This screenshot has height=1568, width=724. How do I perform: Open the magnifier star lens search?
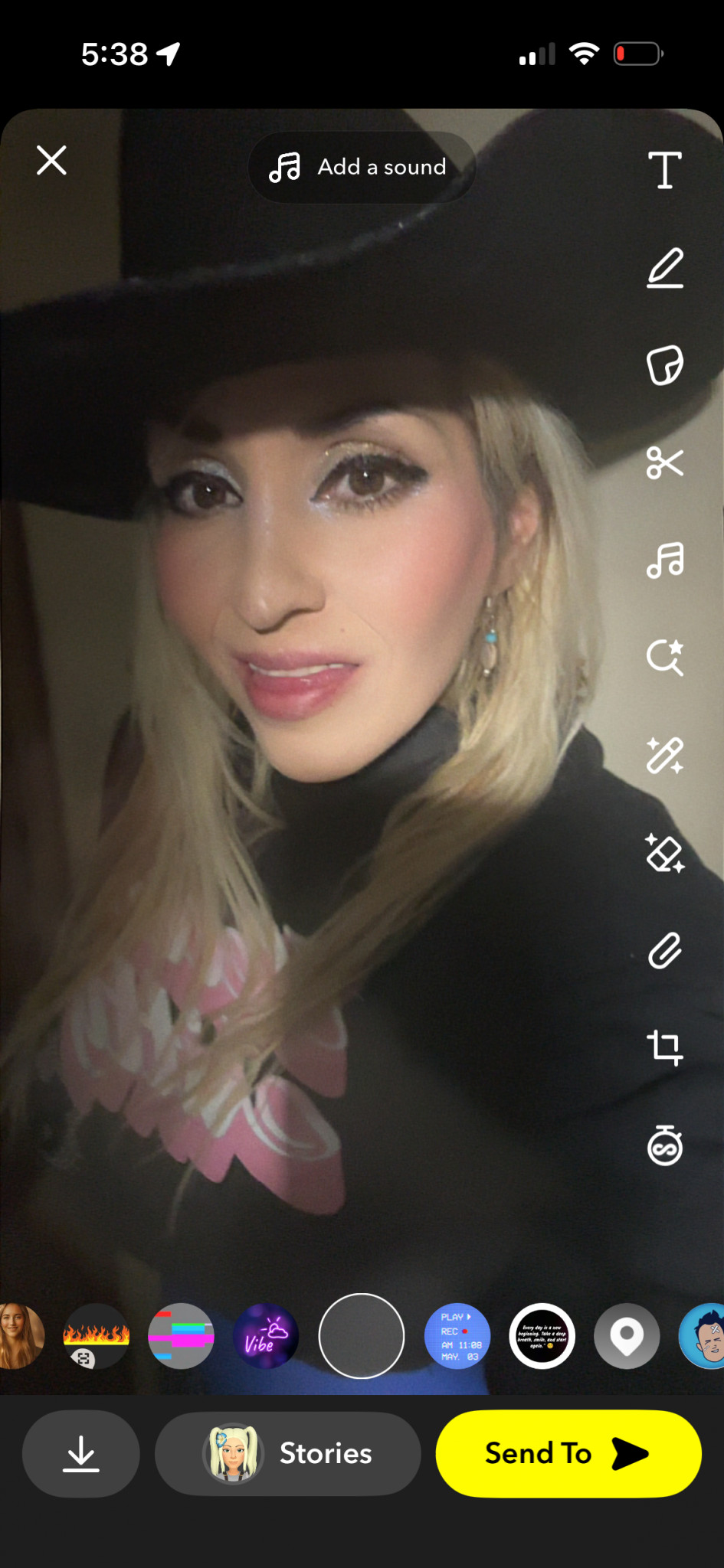pos(664,658)
